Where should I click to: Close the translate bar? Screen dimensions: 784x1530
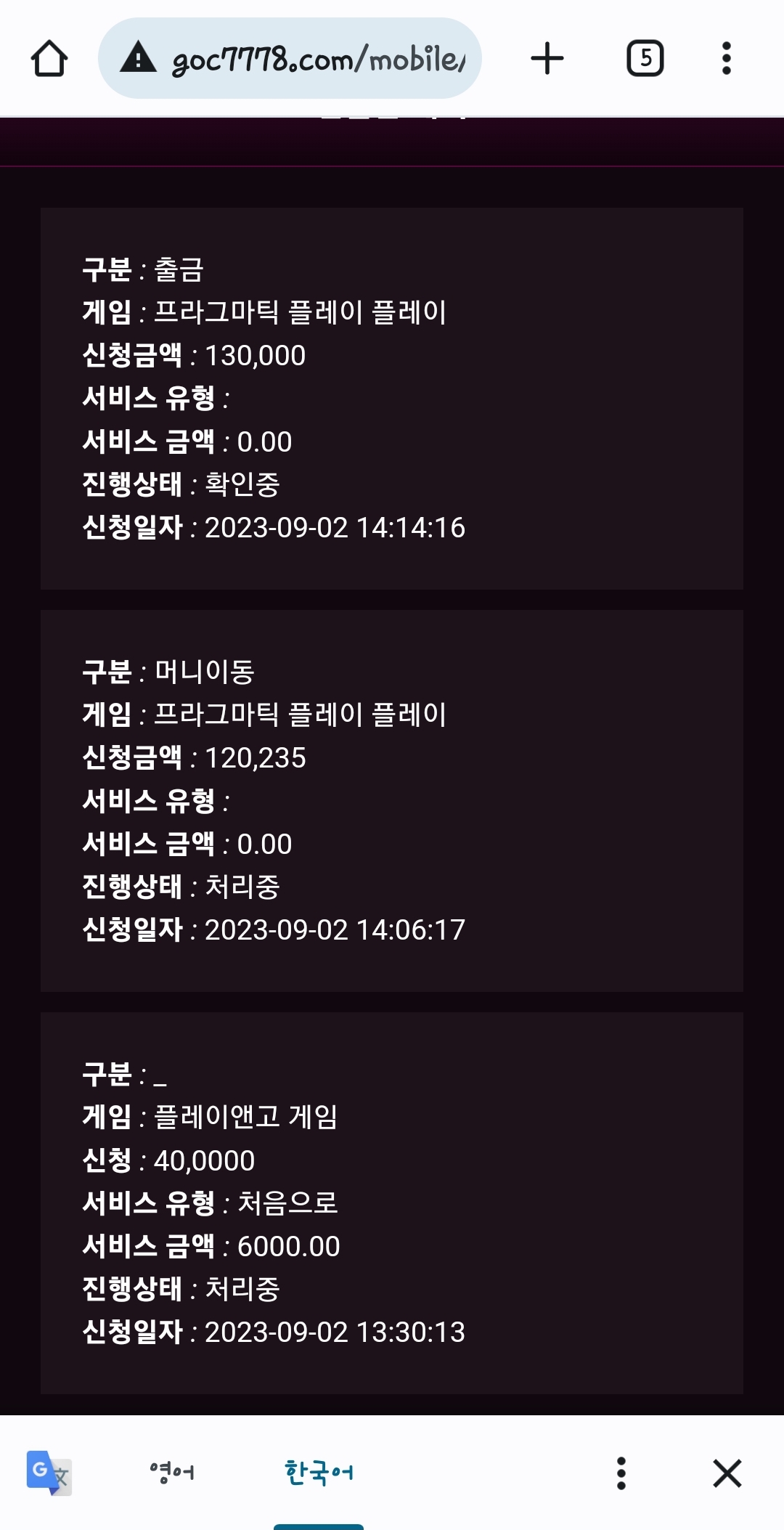pos(727,1473)
